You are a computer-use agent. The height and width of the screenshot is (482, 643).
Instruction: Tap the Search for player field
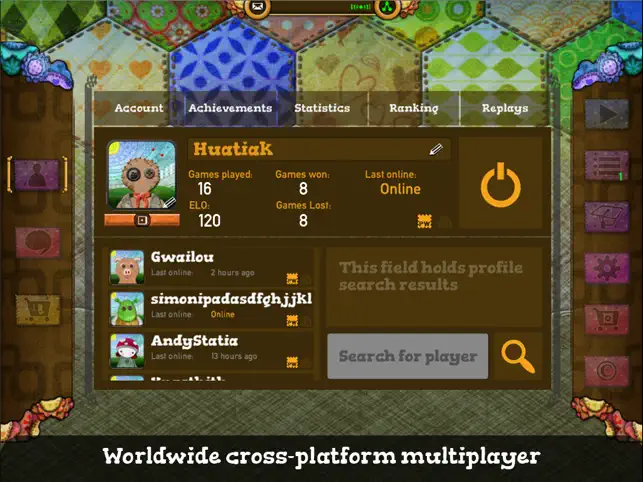[407, 356]
